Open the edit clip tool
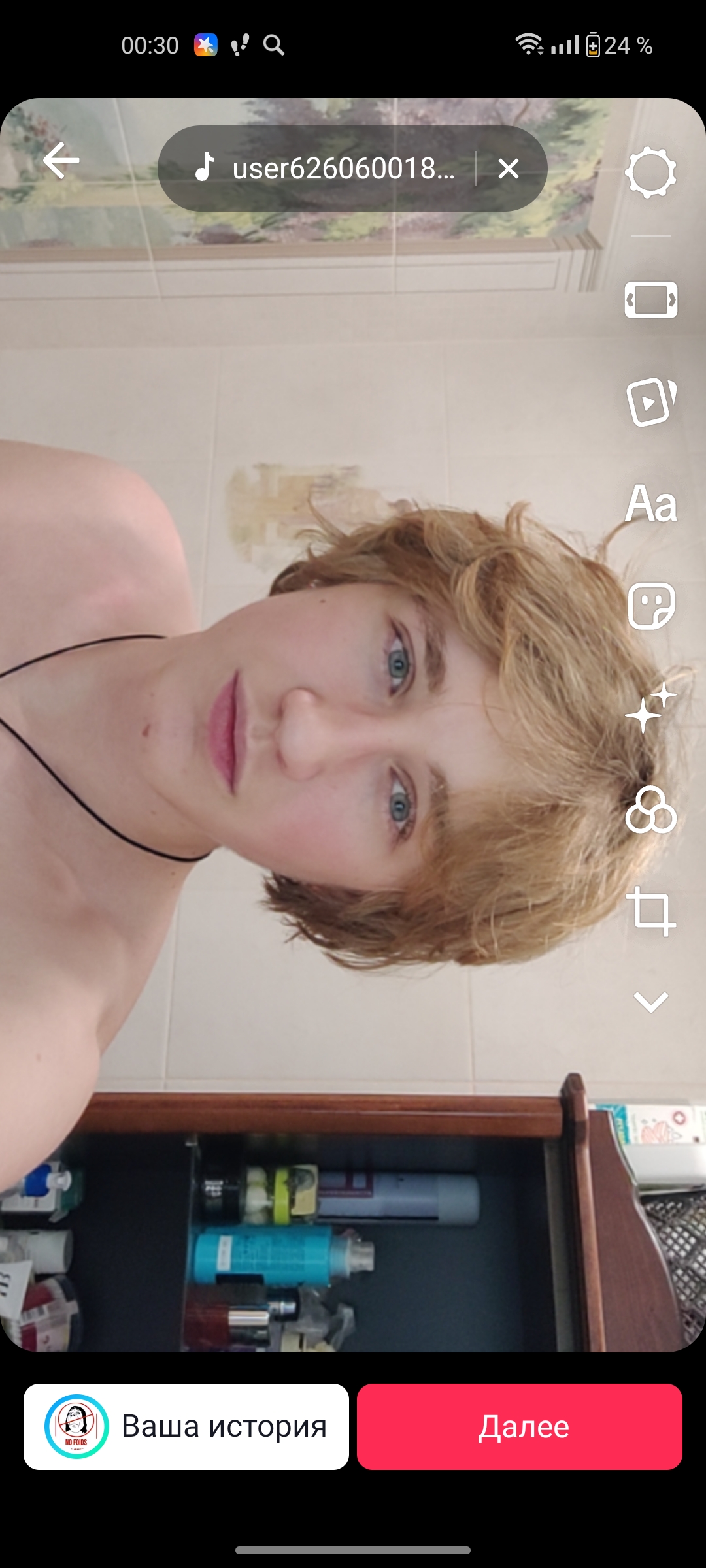This screenshot has height=1568, width=706. click(x=650, y=300)
